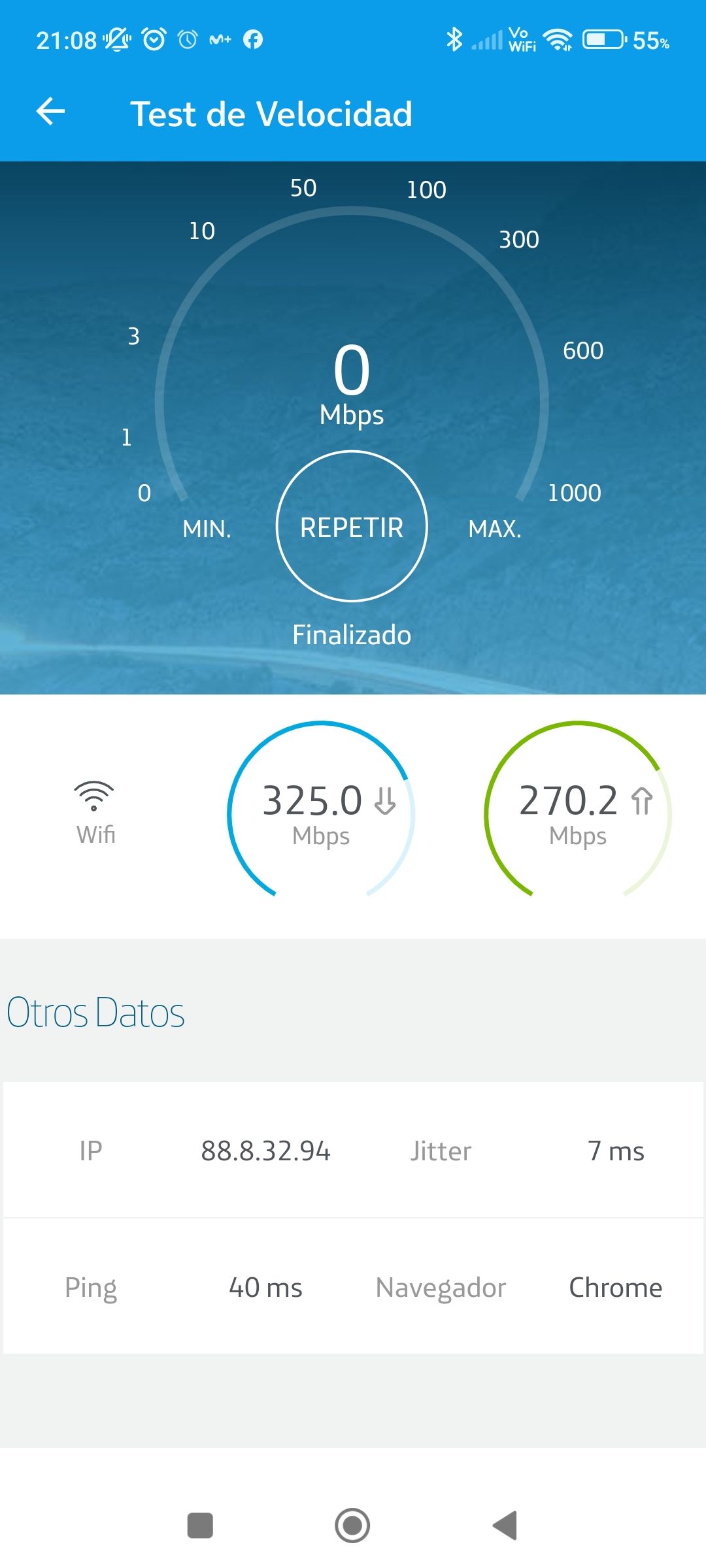Tap the upload arrow next to 270.2 Mbps

tap(641, 800)
